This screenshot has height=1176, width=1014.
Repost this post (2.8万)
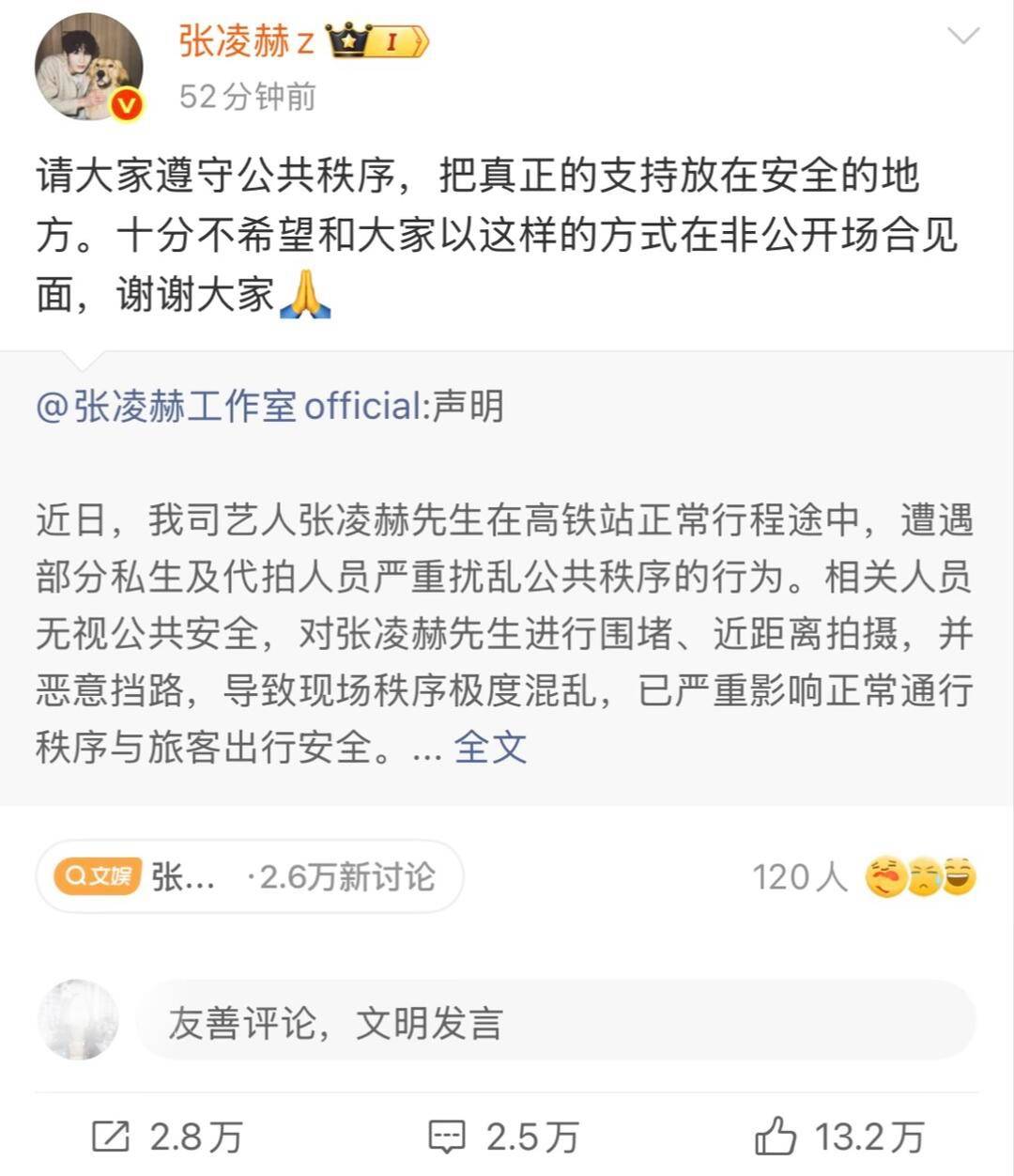[169, 1137]
